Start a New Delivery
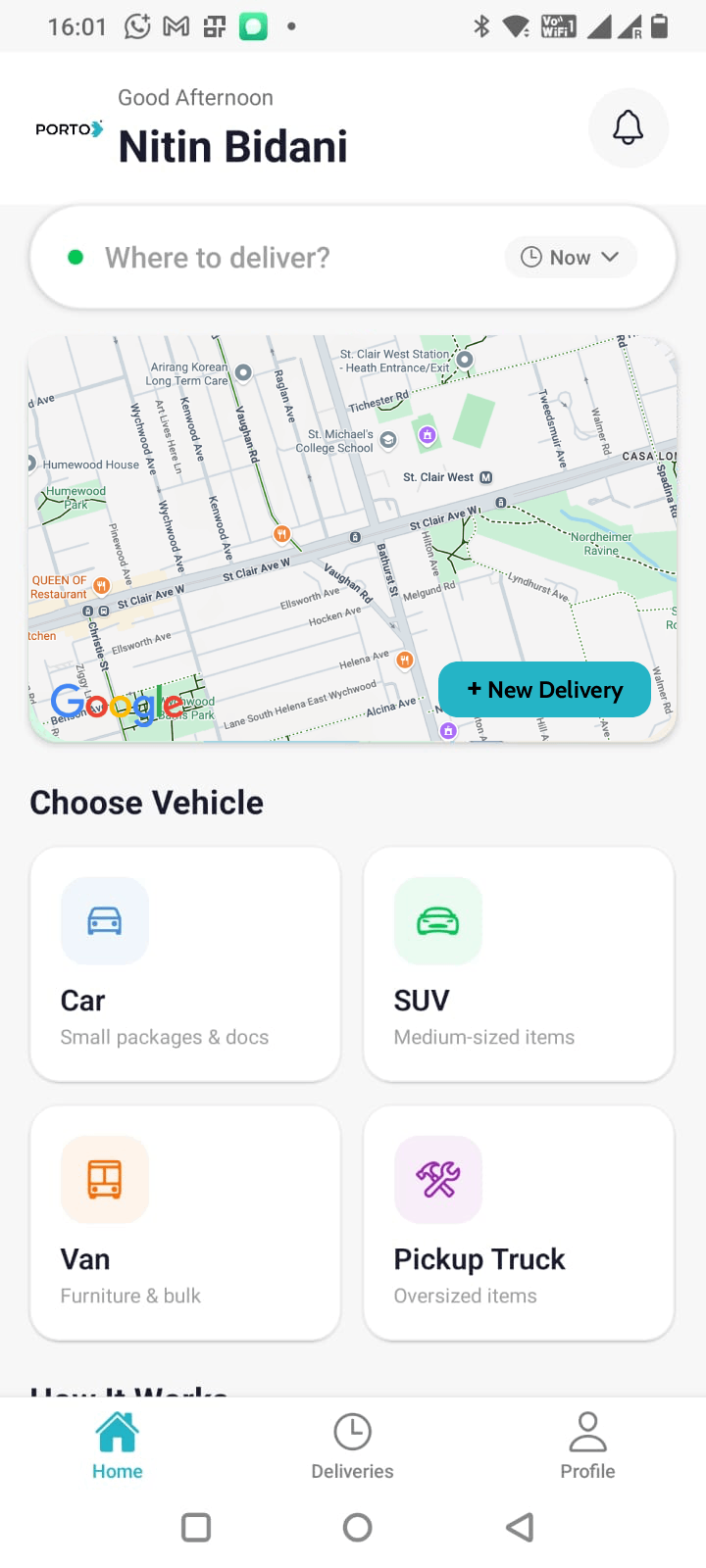 544,690
